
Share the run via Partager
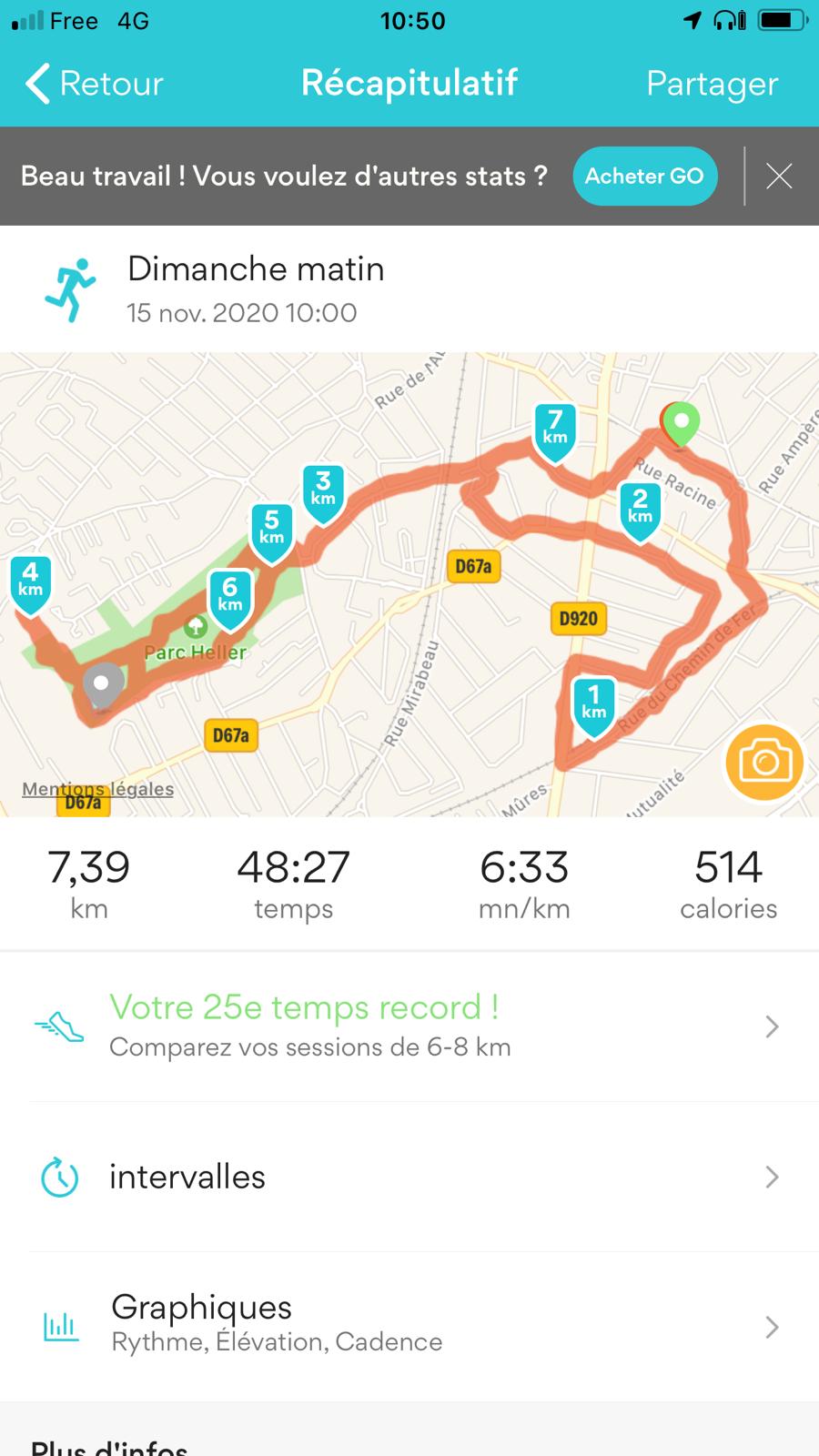click(x=712, y=84)
